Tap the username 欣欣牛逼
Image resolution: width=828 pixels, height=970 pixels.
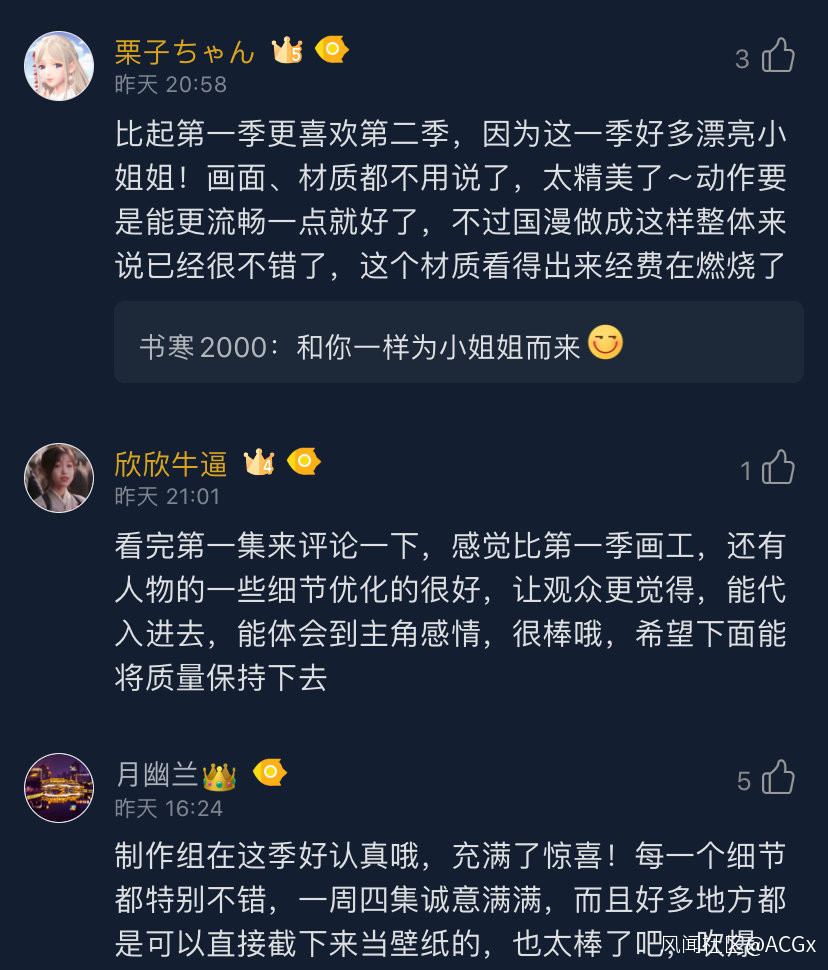coord(171,463)
